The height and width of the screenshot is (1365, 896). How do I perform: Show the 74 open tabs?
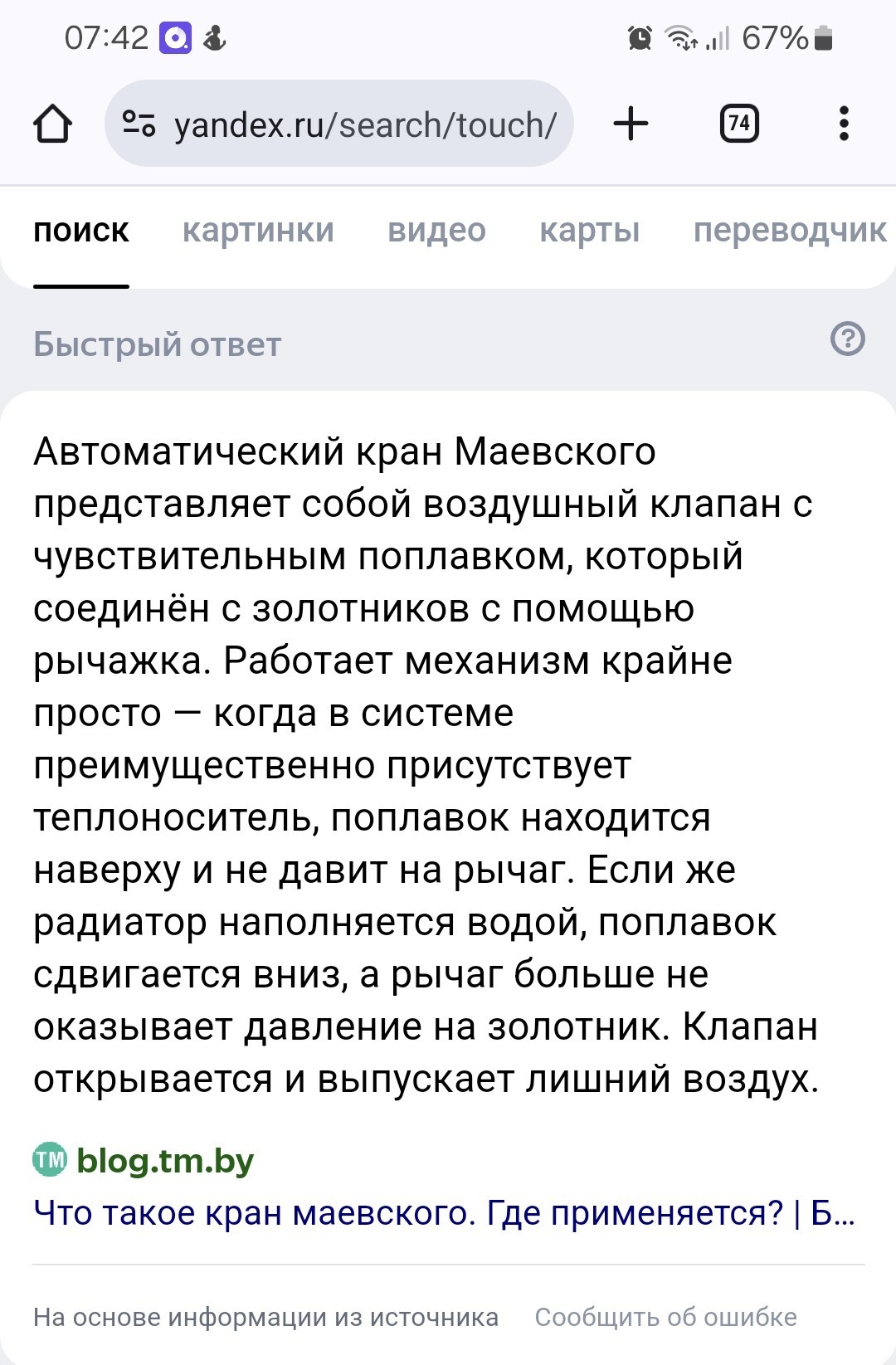click(x=739, y=124)
